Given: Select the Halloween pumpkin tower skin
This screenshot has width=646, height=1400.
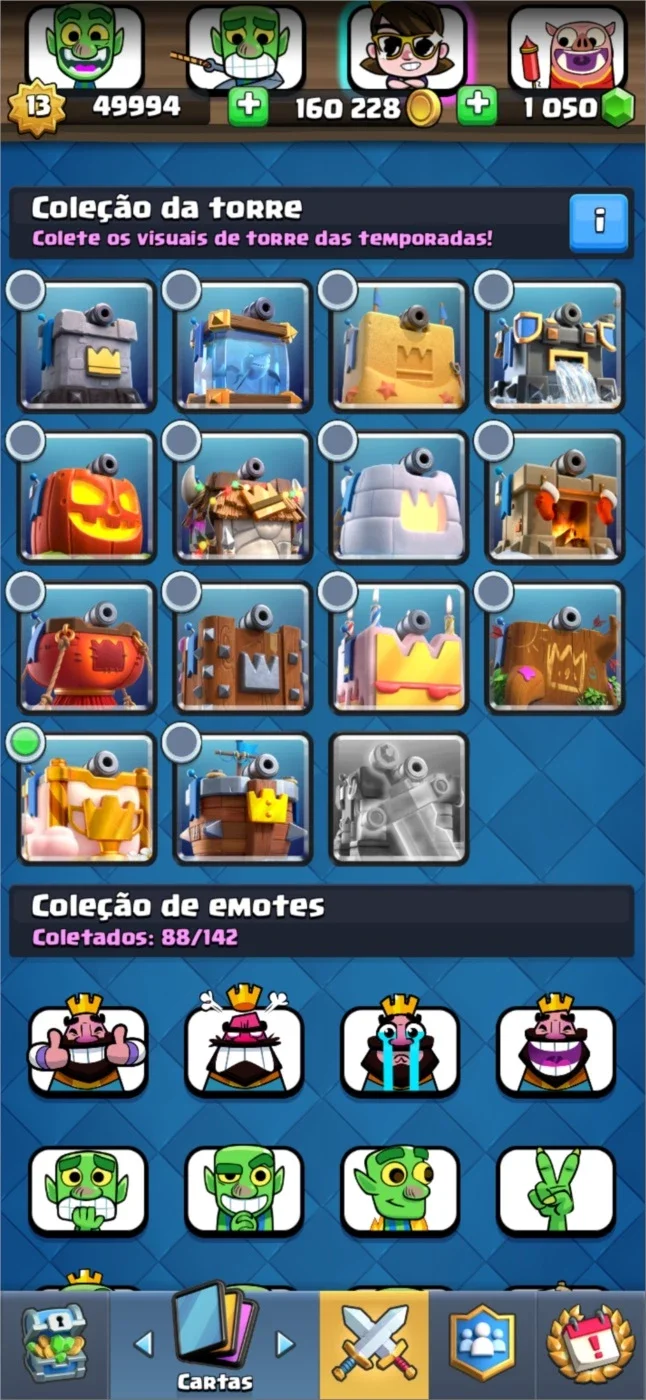Looking at the screenshot, I should coord(88,496).
